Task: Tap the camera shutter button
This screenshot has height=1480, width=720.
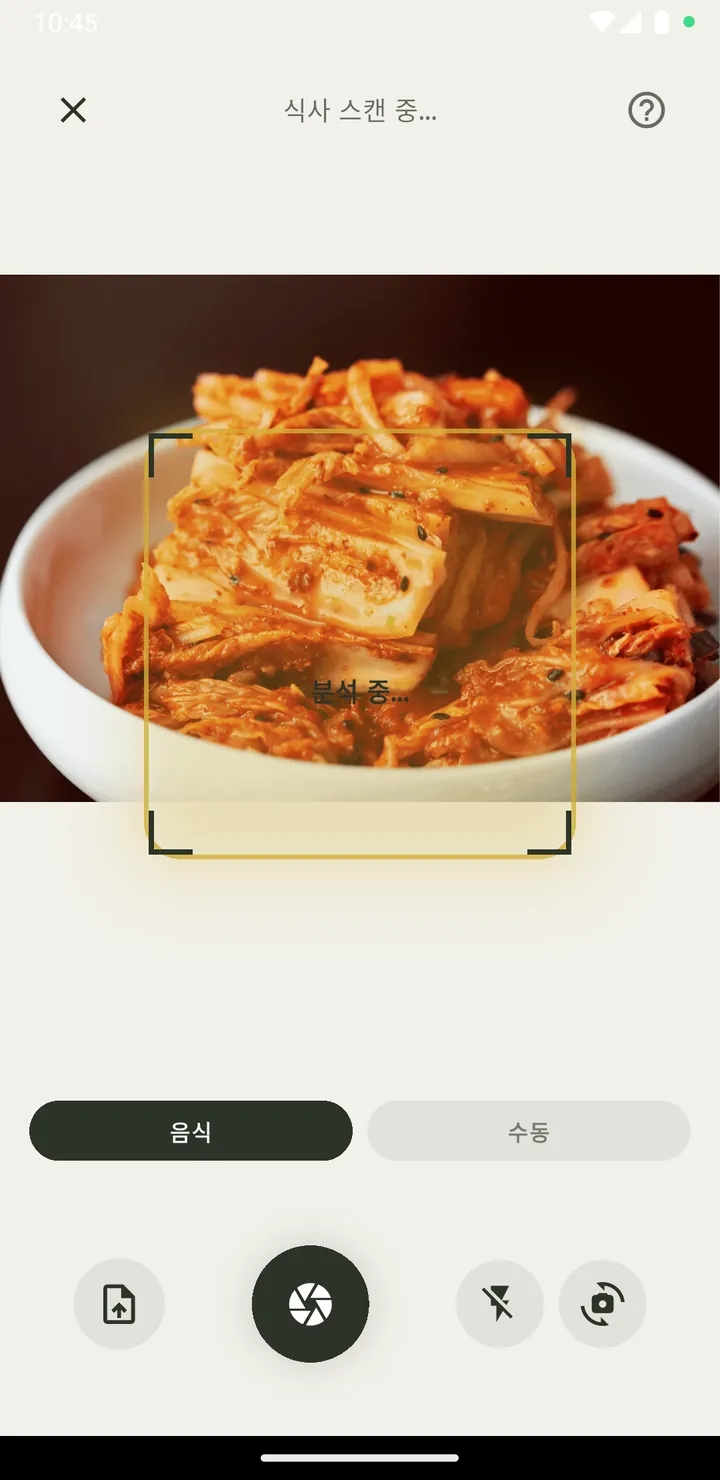Action: tap(310, 1304)
